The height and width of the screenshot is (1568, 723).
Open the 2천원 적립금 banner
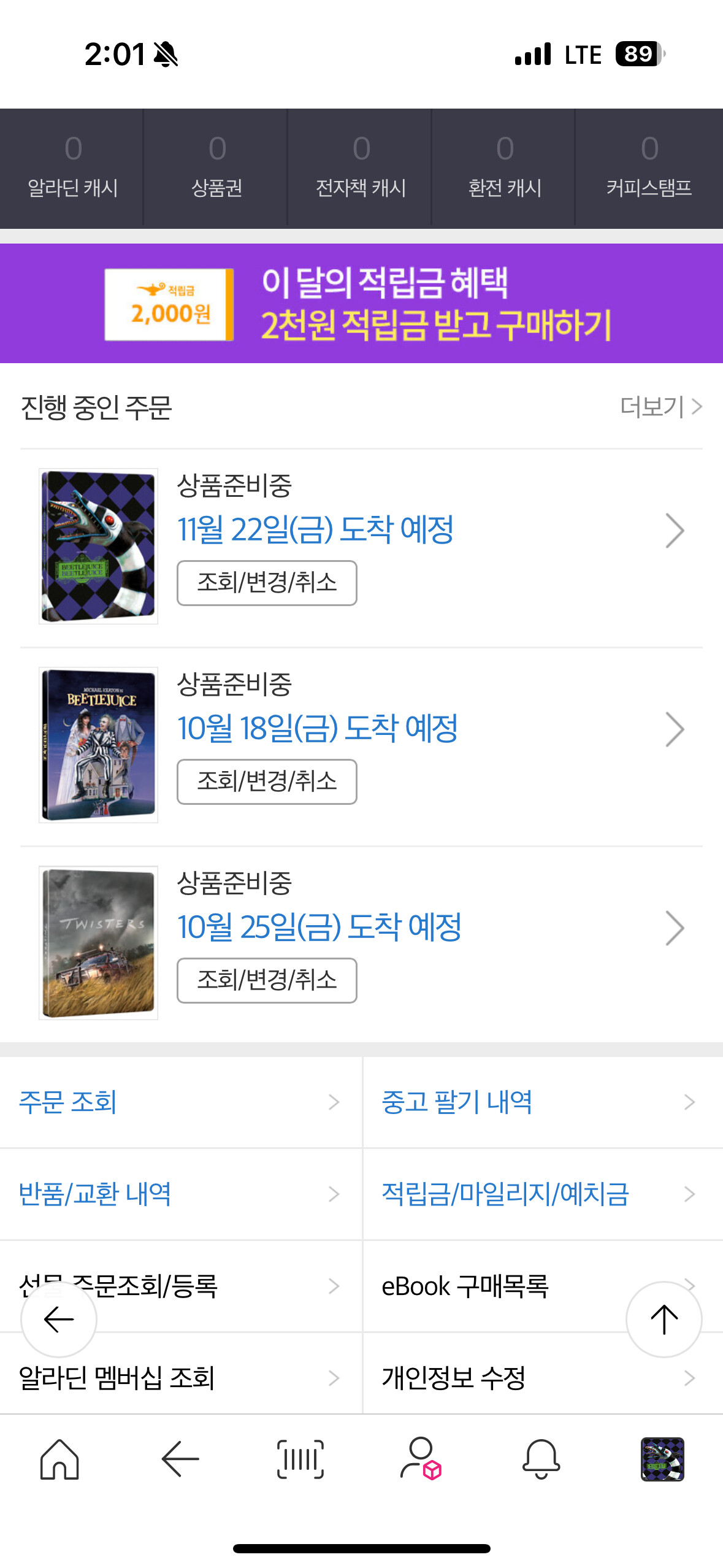pyautogui.click(x=361, y=304)
